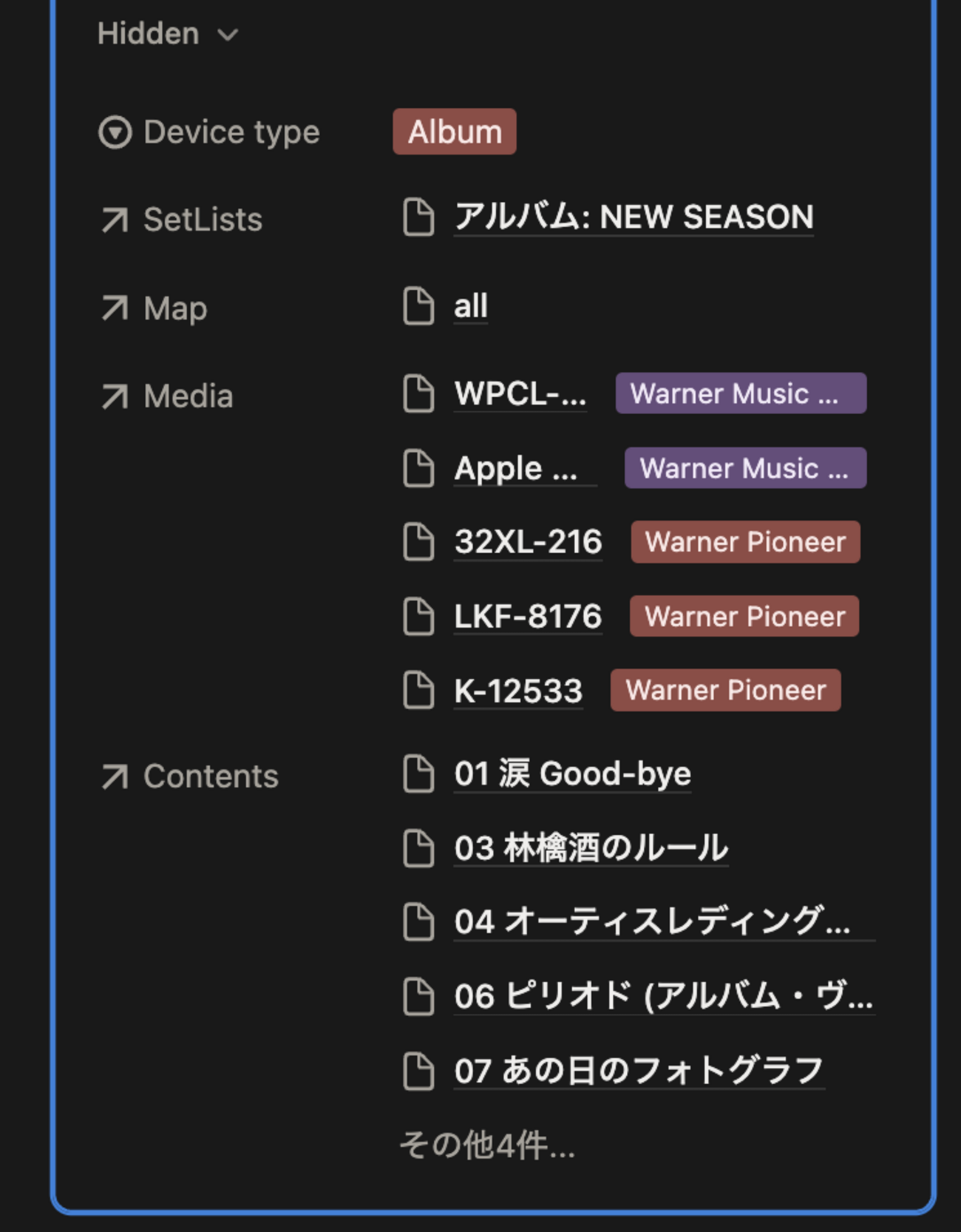
Task: Open track 01 涙 Good-bye
Action: 572,774
